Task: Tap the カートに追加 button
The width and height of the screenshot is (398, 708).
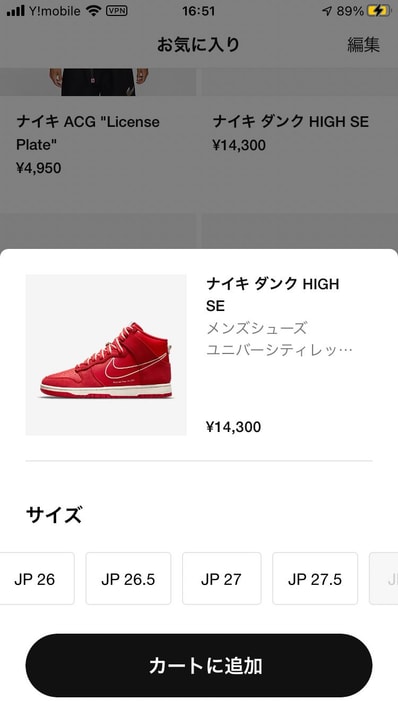Action: 199,666
